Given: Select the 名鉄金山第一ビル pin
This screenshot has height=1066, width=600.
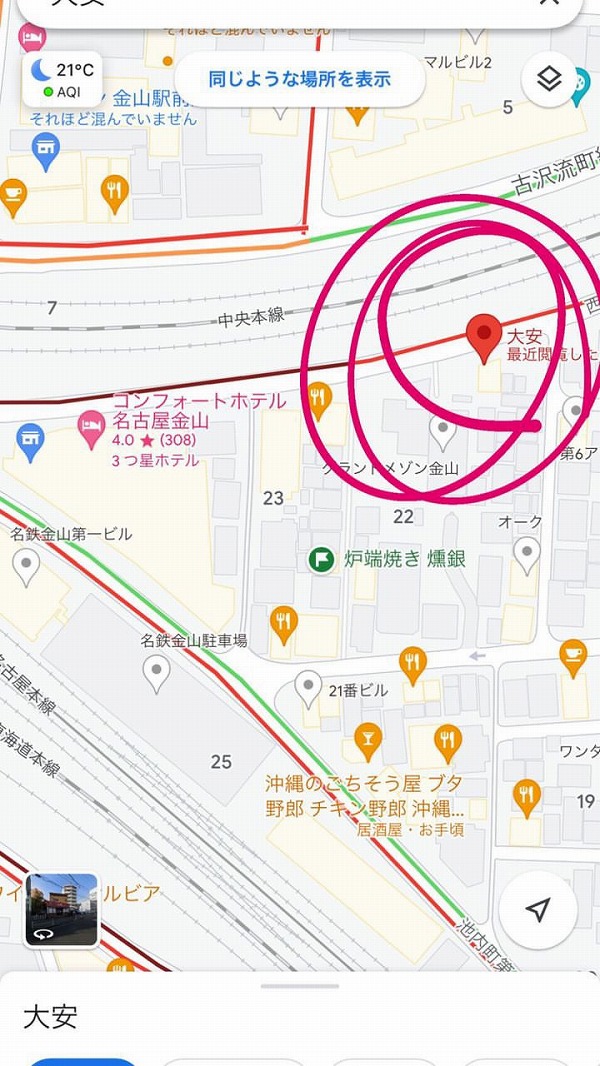Looking at the screenshot, I should pos(26,565).
